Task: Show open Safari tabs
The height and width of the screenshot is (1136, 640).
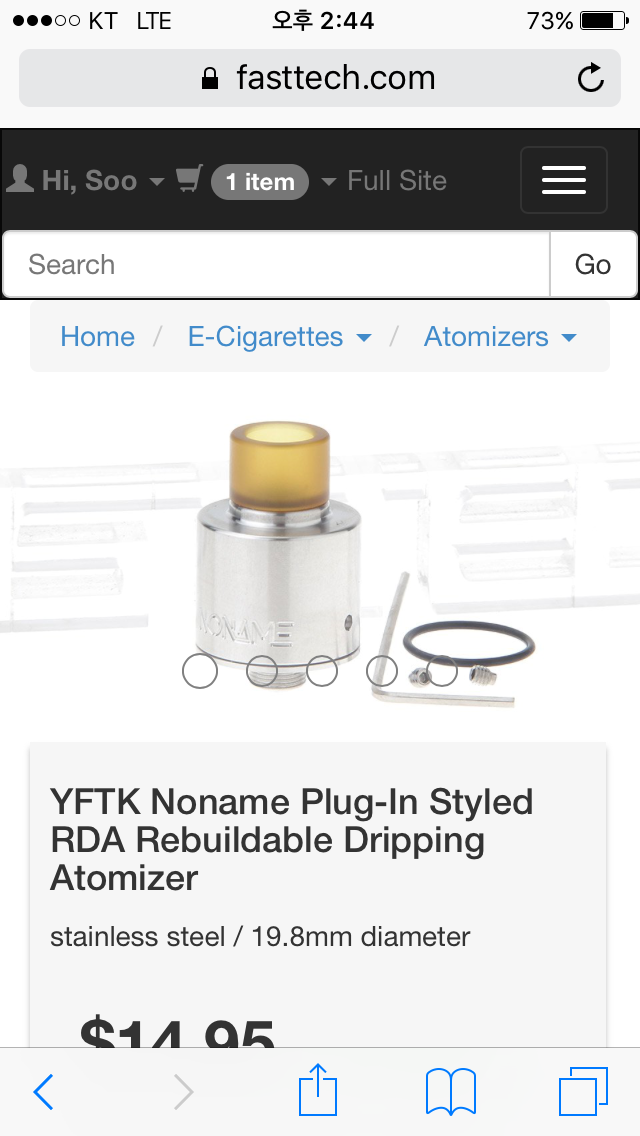Action: coord(582,1091)
